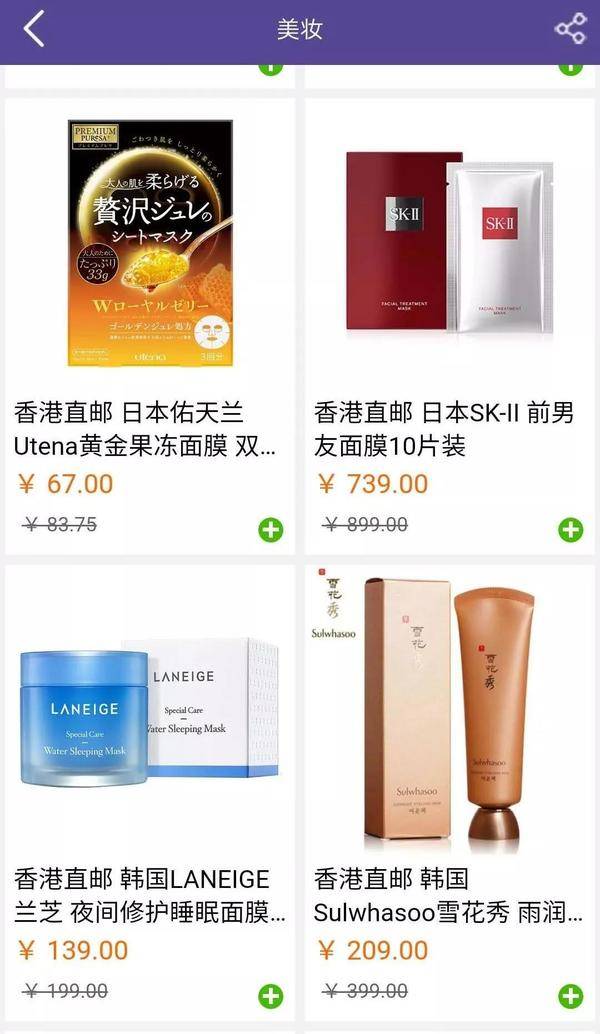The width and height of the screenshot is (600, 1034).
Task: Add the ¥739.00 SK-II mask to cart
Action: (x=570, y=530)
